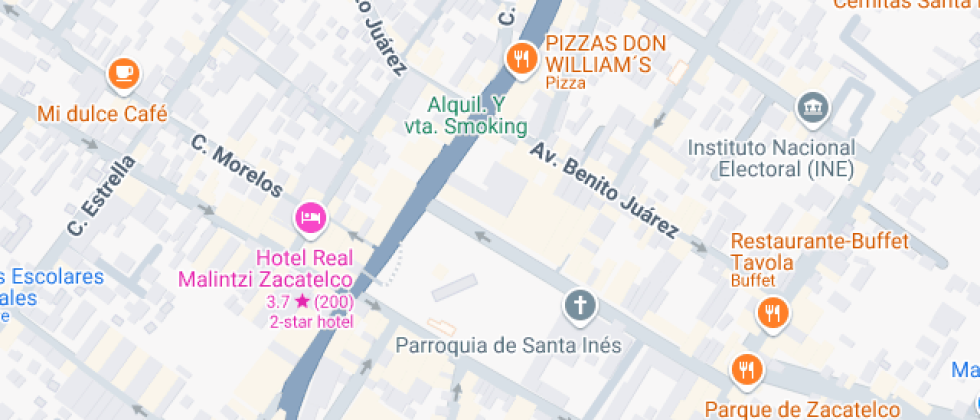This screenshot has width=980, height=420.
Task: Open the Instituto Nacional Electoral (INE) marker
Action: coord(810,106)
